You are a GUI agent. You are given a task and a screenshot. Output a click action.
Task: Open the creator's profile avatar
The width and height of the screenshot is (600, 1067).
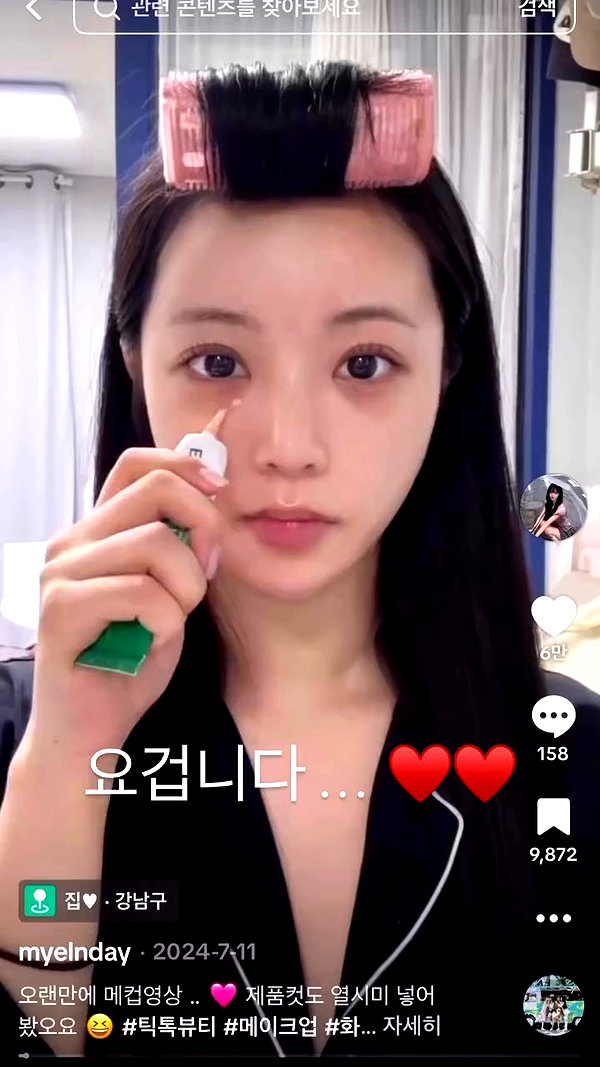(553, 507)
